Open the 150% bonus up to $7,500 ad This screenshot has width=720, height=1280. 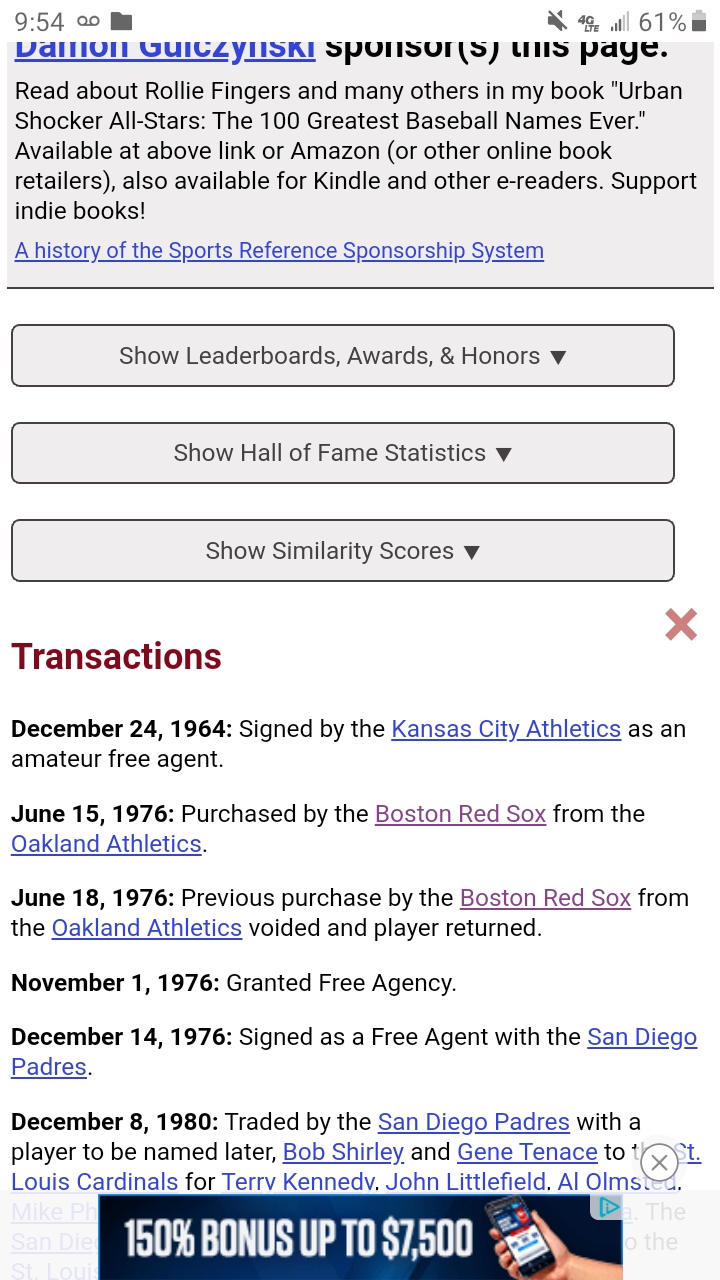coord(360,1237)
